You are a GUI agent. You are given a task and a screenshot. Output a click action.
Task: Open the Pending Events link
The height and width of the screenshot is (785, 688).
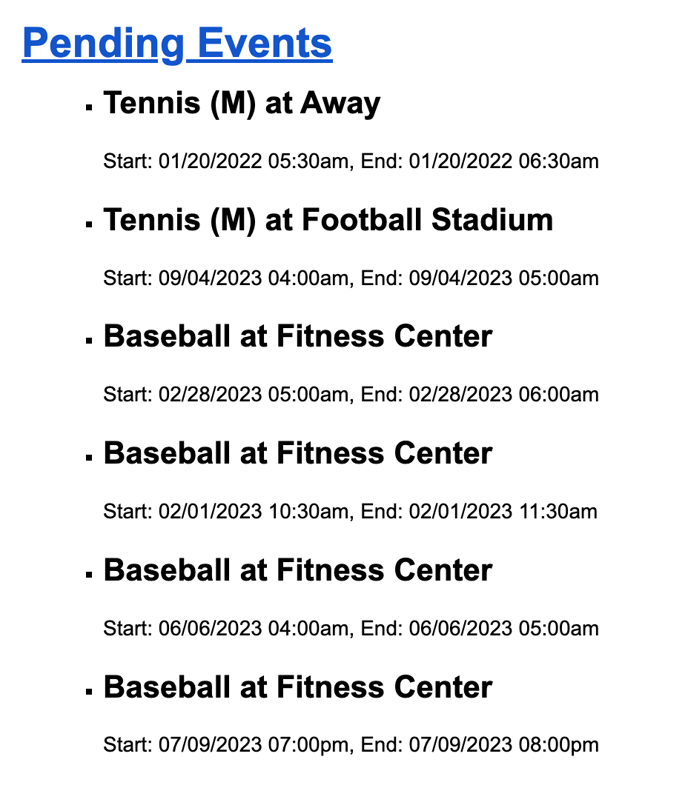177,43
